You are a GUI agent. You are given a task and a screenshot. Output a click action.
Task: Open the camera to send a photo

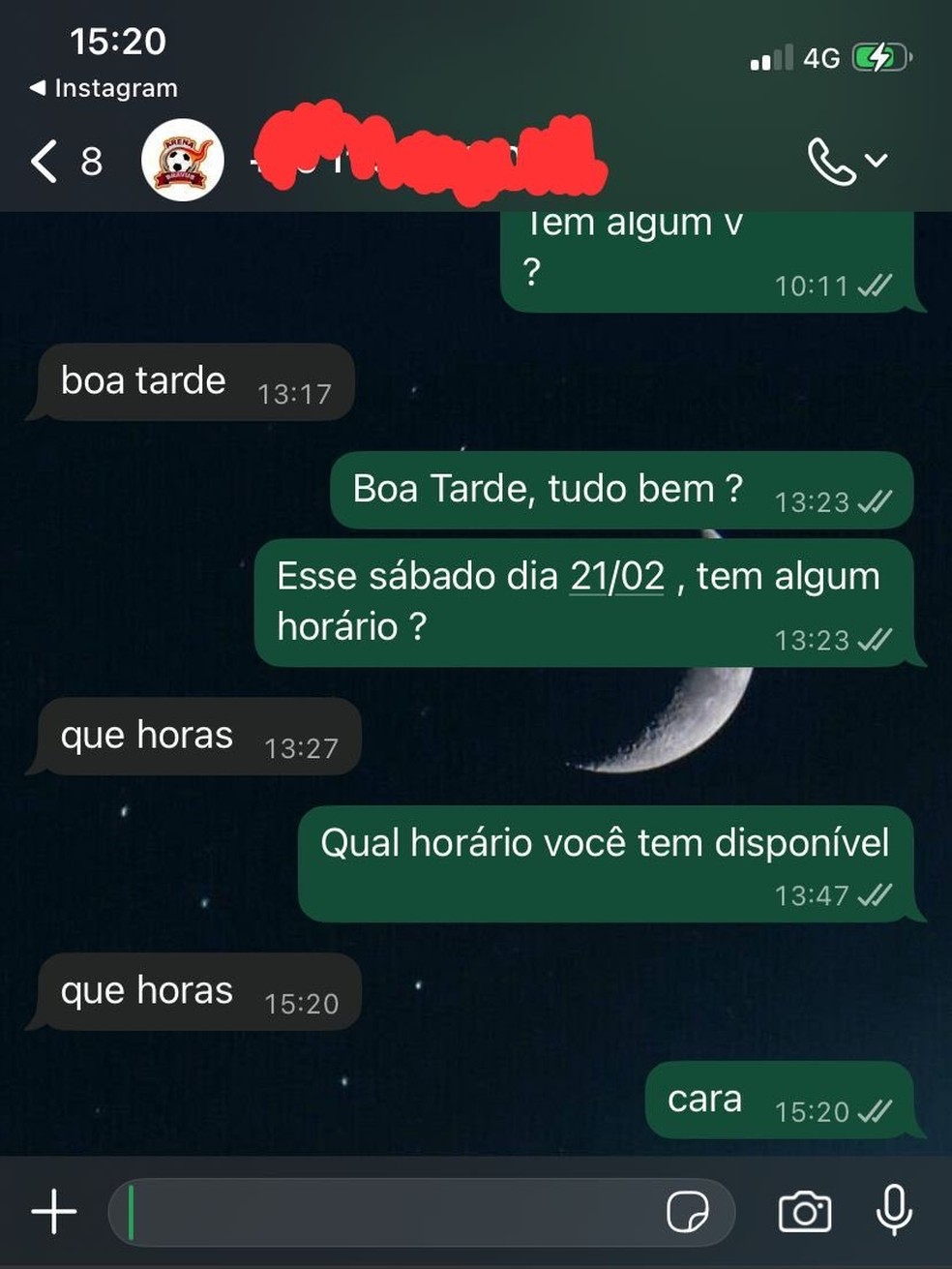coord(804,1212)
